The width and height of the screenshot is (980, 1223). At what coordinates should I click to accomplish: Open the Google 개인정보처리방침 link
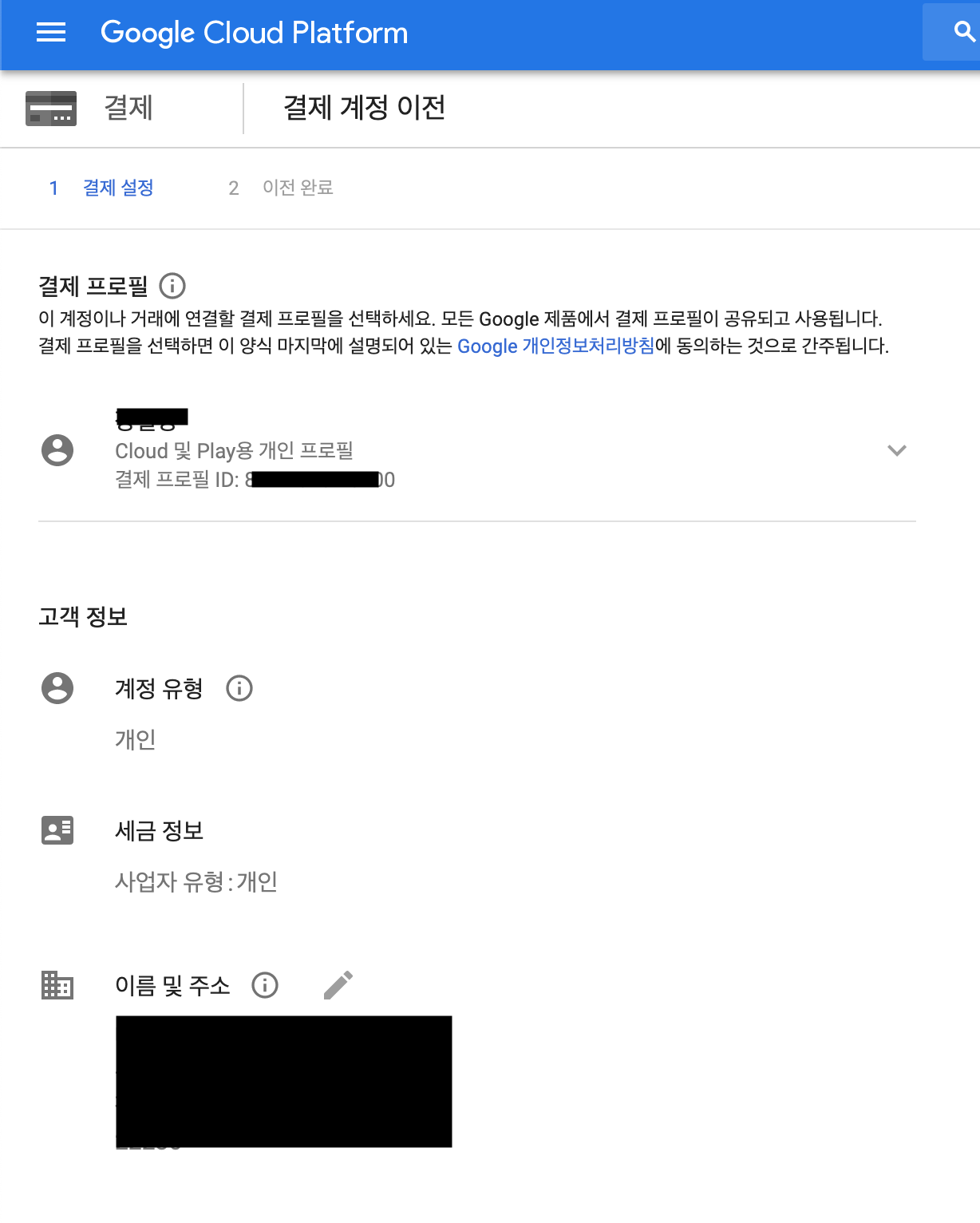(555, 346)
